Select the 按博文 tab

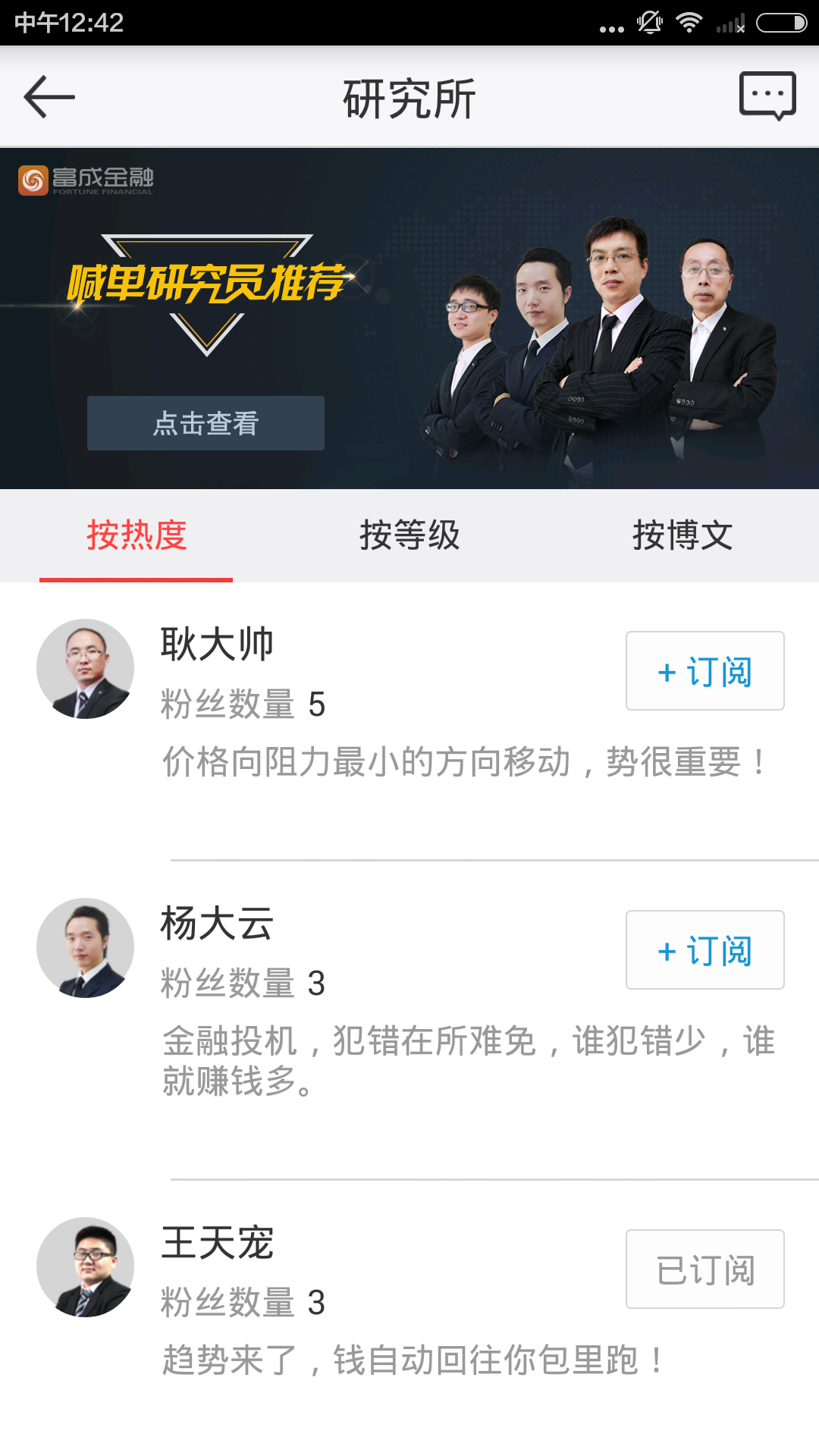point(682,535)
